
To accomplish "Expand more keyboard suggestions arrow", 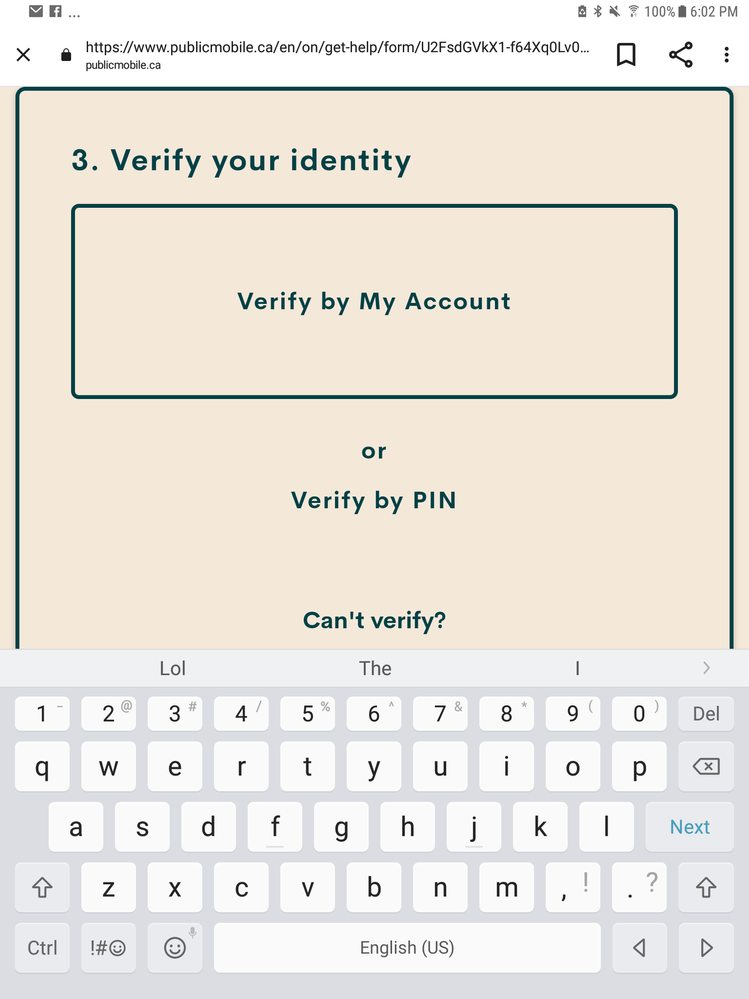I will tap(706, 668).
